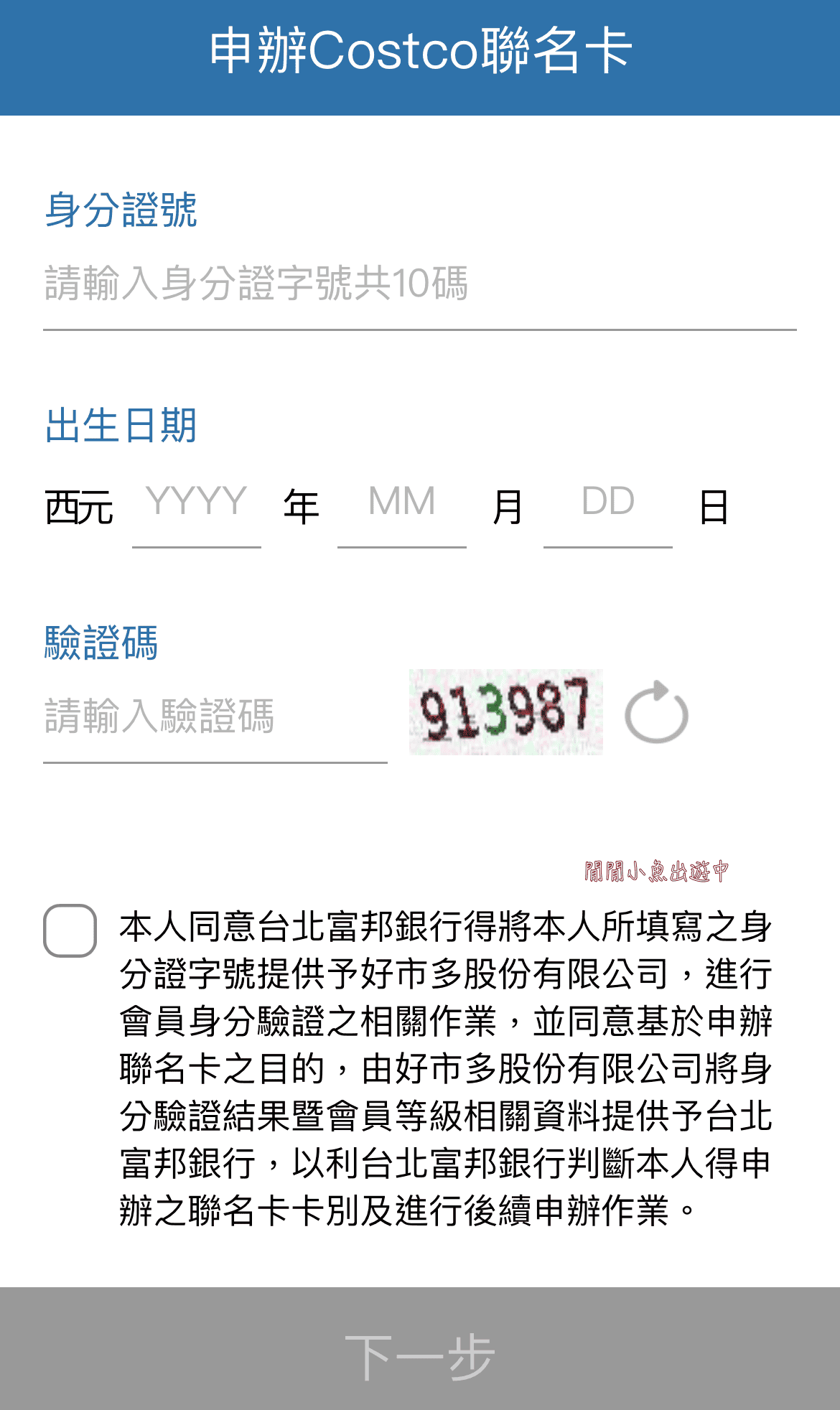The height and width of the screenshot is (1410, 840).
Task: Tap the 下一步 button
Action: [x=420, y=1355]
